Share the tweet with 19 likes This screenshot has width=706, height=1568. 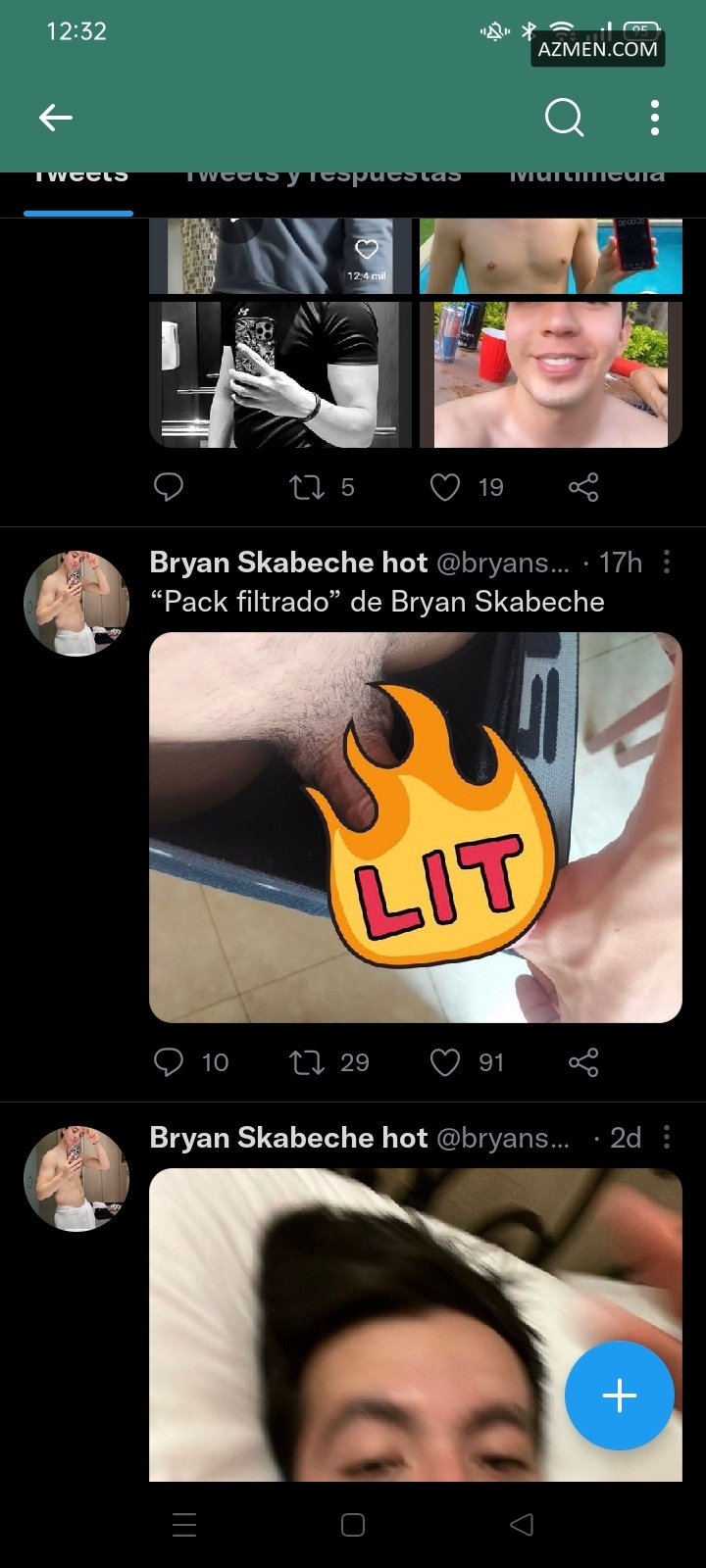pos(583,487)
